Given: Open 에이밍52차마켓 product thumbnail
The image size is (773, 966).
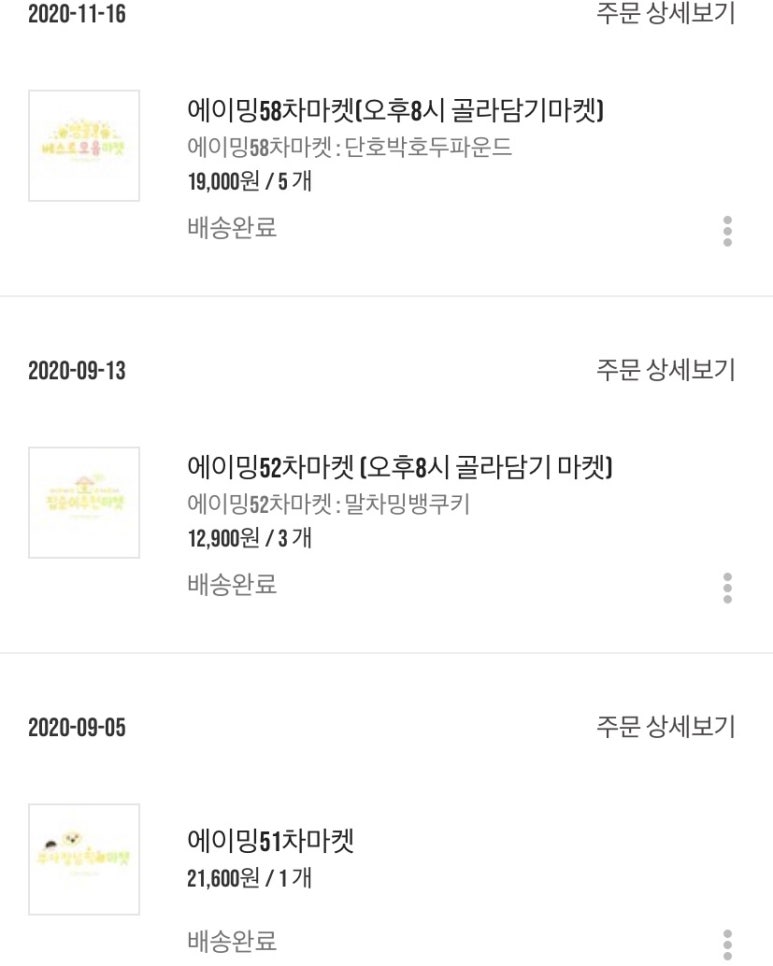Looking at the screenshot, I should click(84, 503).
